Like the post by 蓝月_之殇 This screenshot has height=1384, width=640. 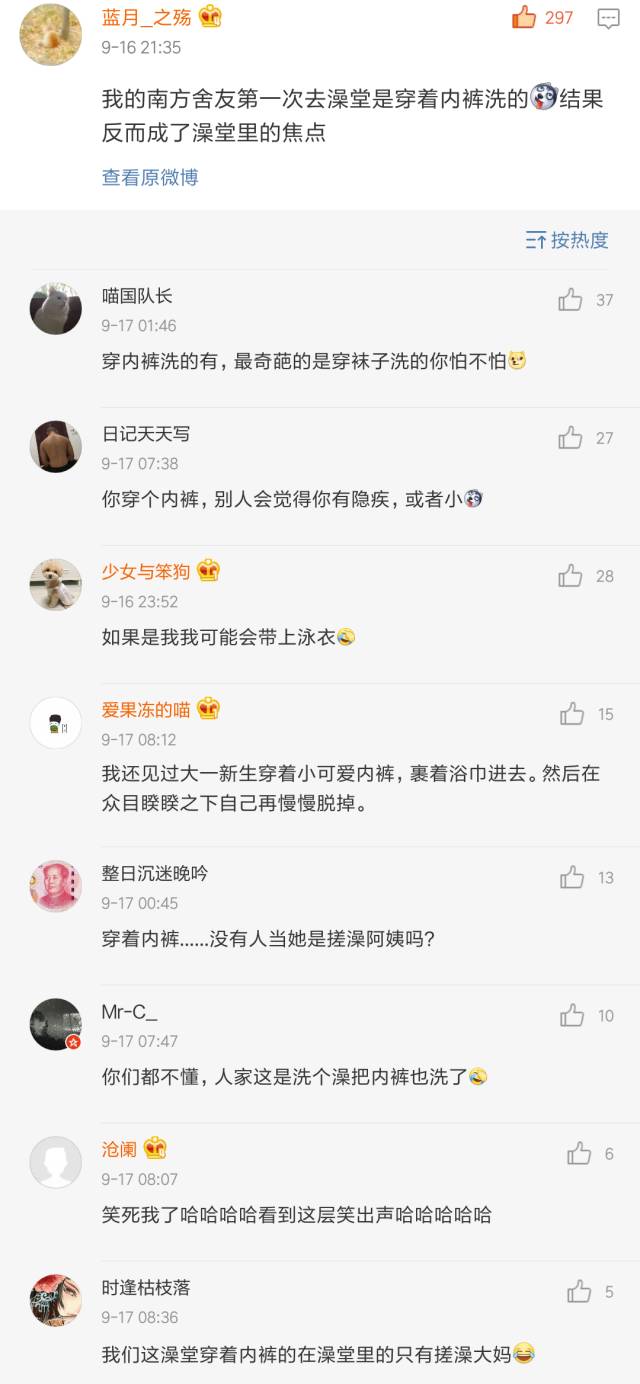click(x=524, y=18)
